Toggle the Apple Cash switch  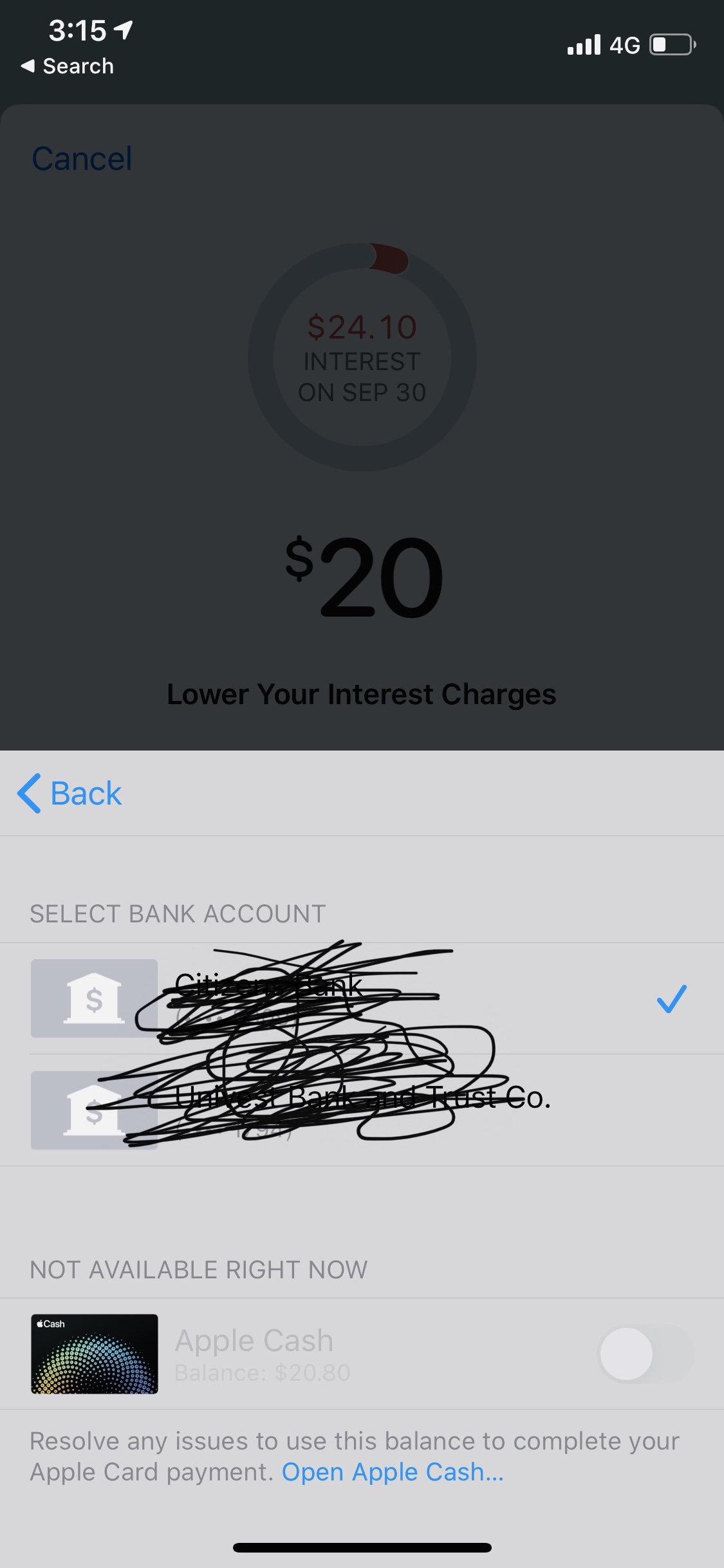pos(645,1354)
